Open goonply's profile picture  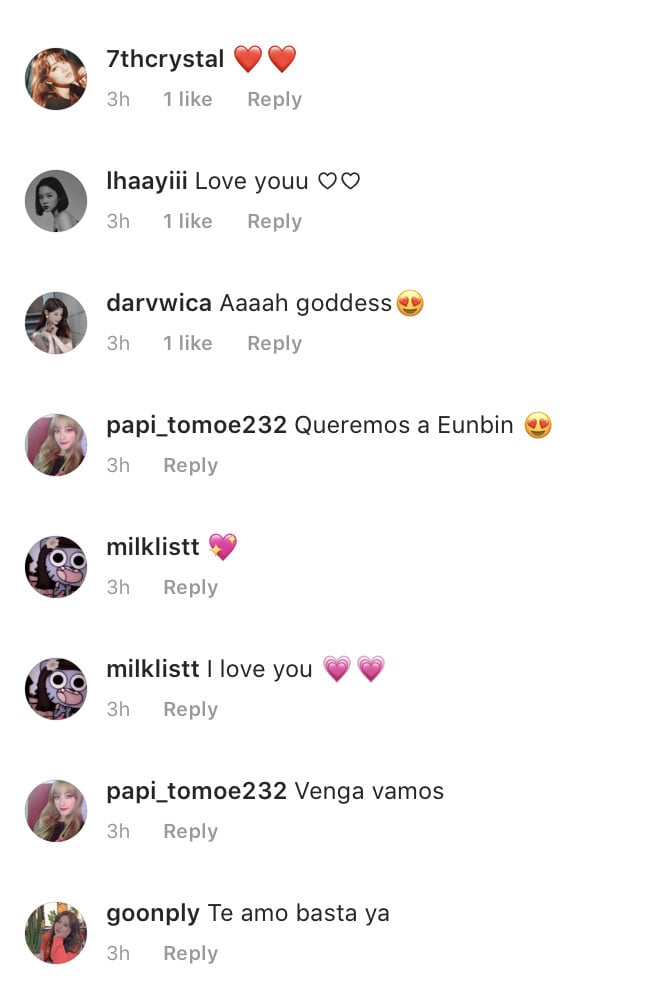click(x=56, y=932)
